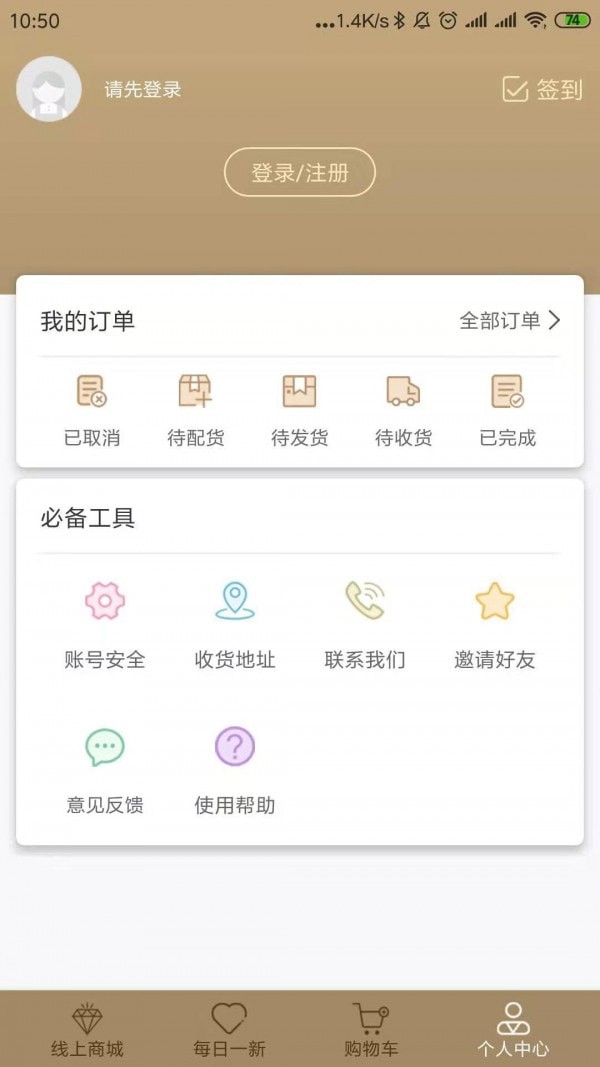Open the 签到 check-in
The width and height of the screenshot is (600, 1067).
pyautogui.click(x=542, y=89)
